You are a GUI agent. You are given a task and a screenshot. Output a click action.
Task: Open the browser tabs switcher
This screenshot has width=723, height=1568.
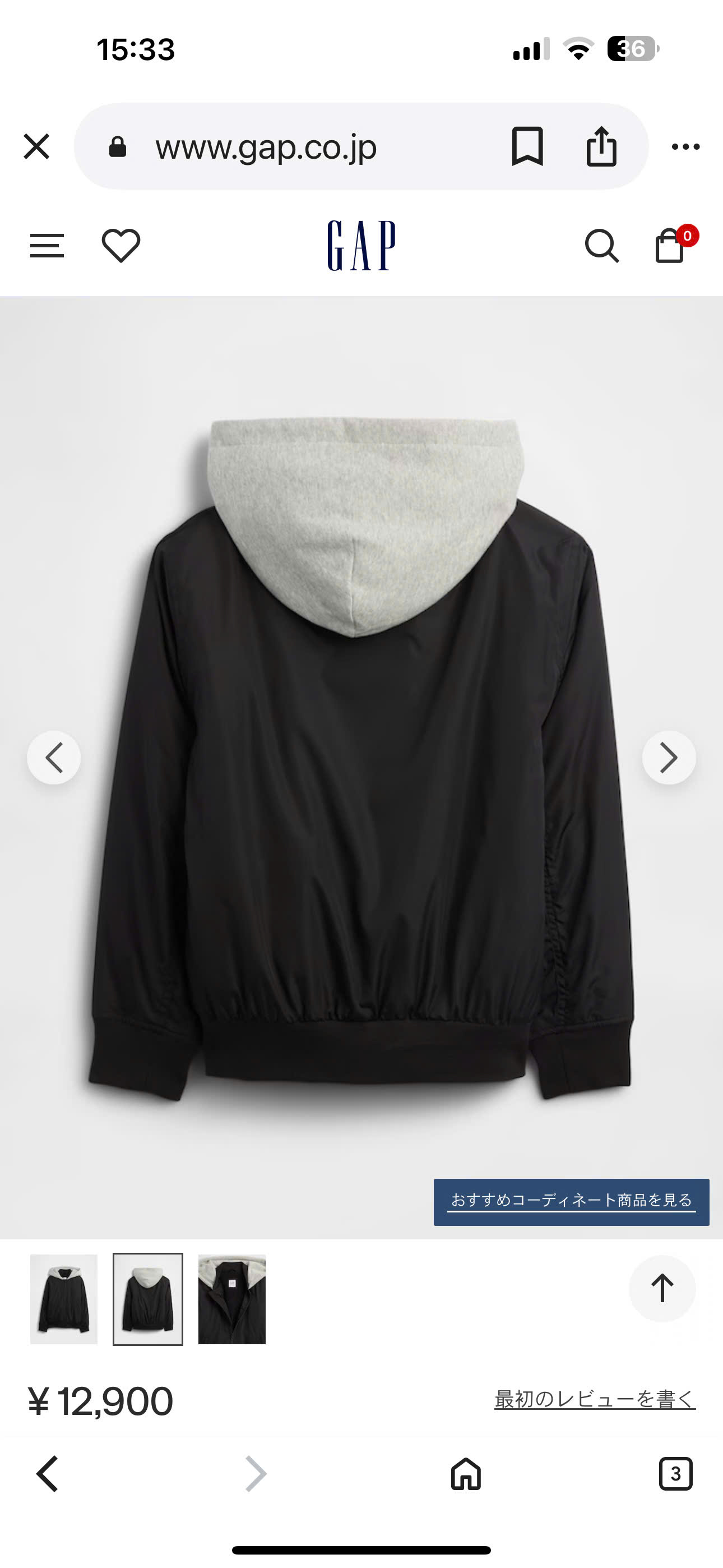pos(675,1474)
